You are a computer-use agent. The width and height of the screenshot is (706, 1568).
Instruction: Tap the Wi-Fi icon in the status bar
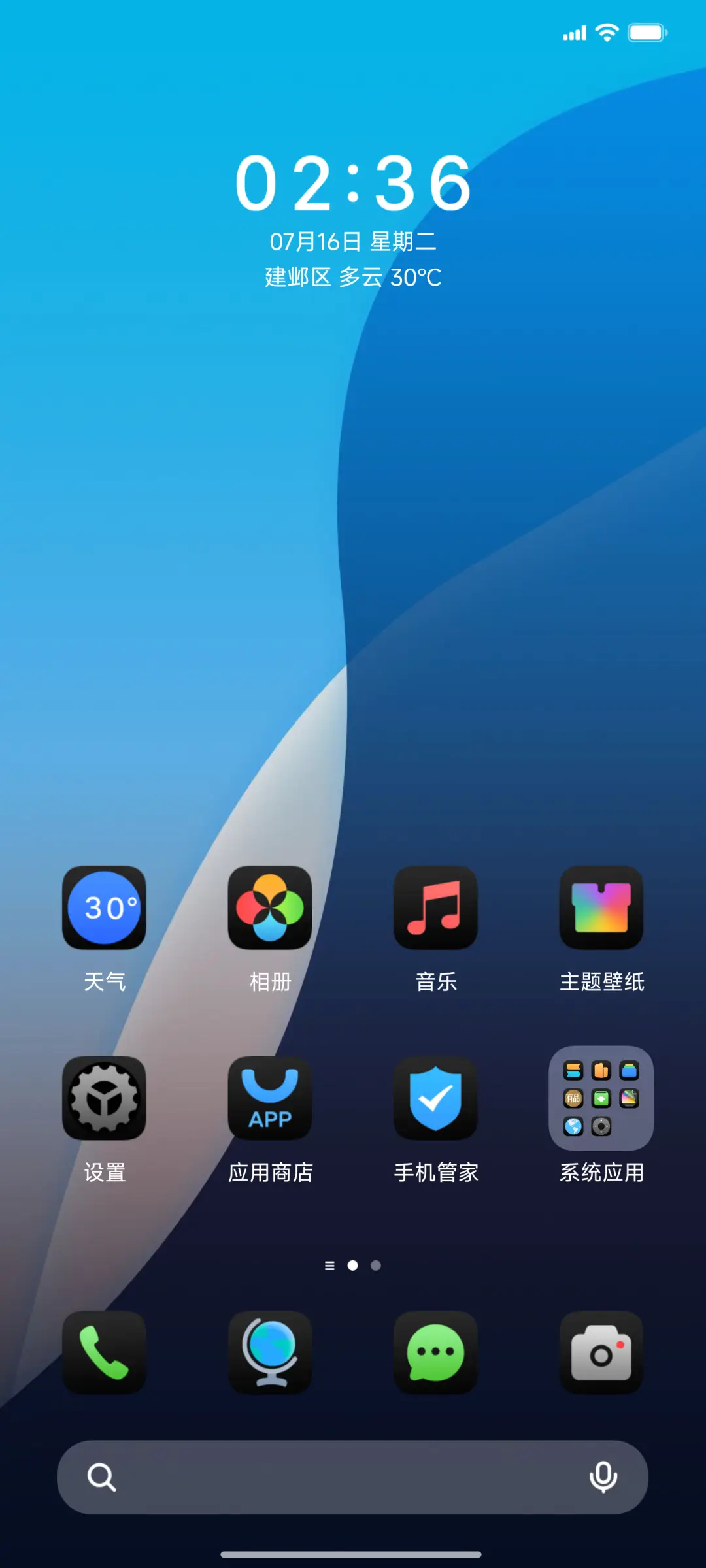(607, 31)
